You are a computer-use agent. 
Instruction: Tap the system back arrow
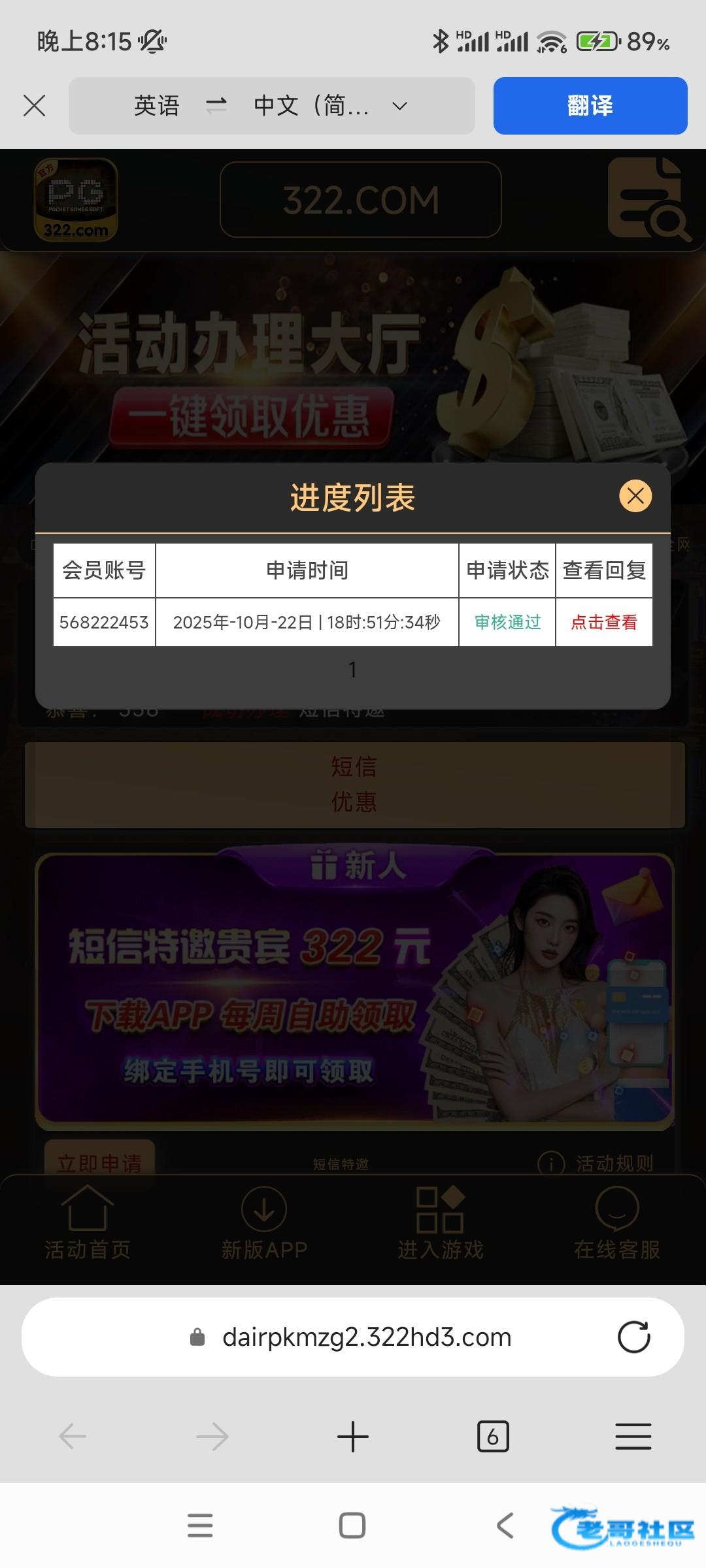(x=505, y=1526)
